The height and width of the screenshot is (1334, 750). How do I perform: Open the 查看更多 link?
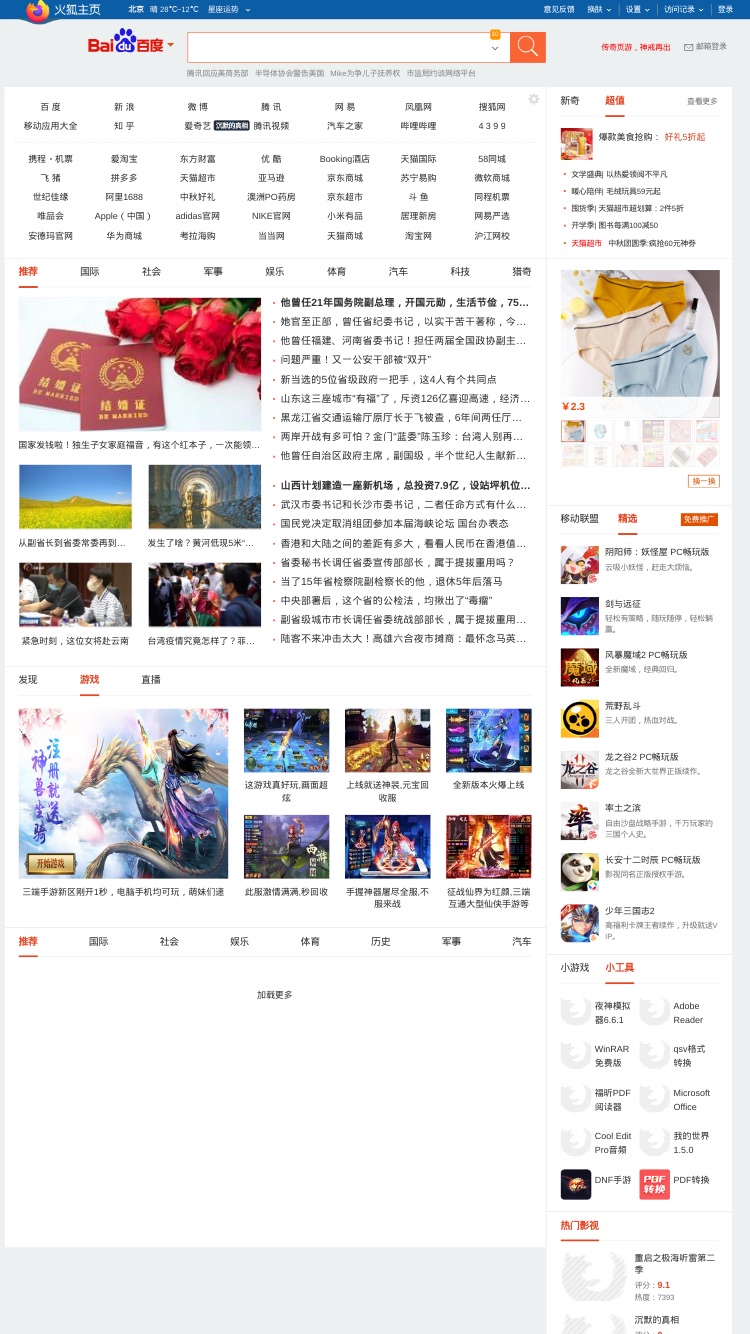click(702, 101)
